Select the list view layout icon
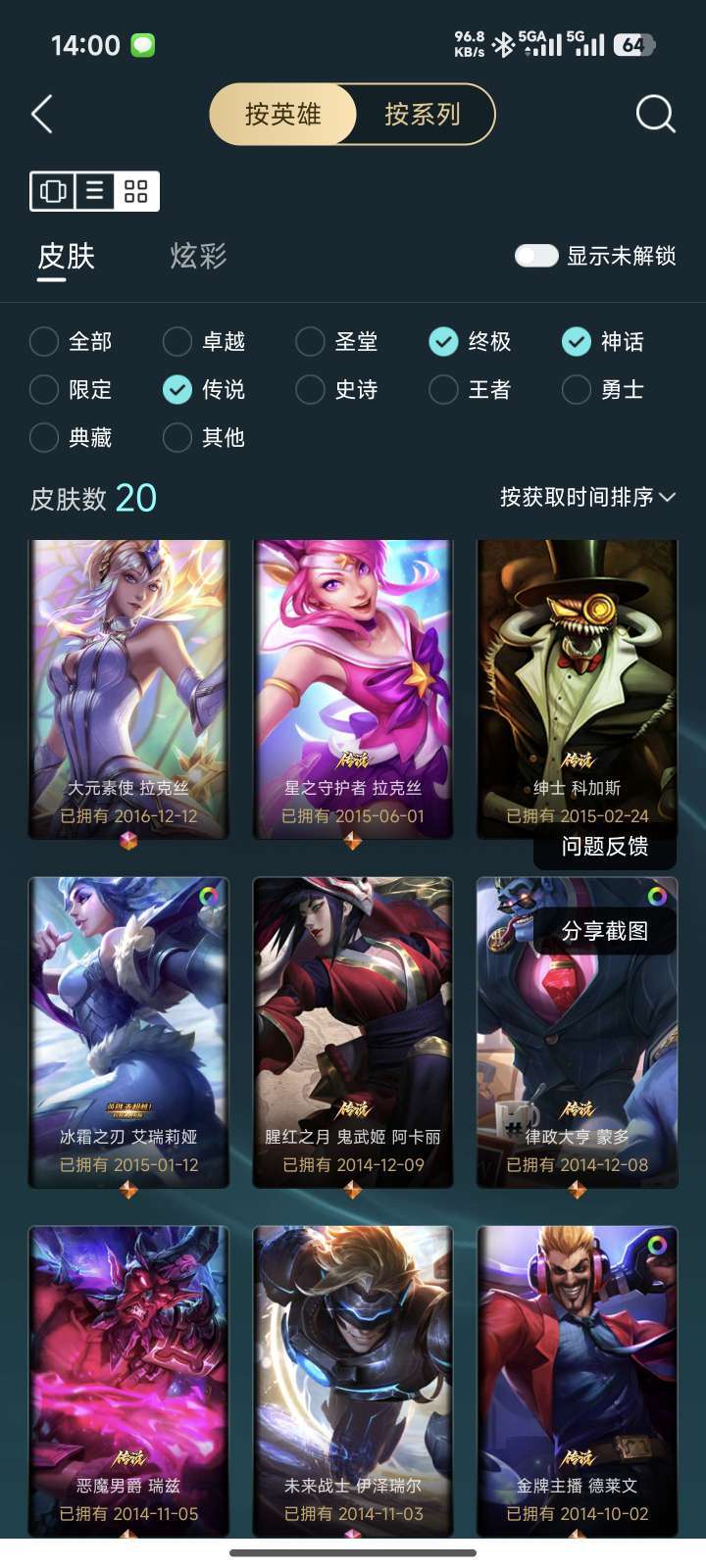Image resolution: width=706 pixels, height=1568 pixels. [x=95, y=191]
